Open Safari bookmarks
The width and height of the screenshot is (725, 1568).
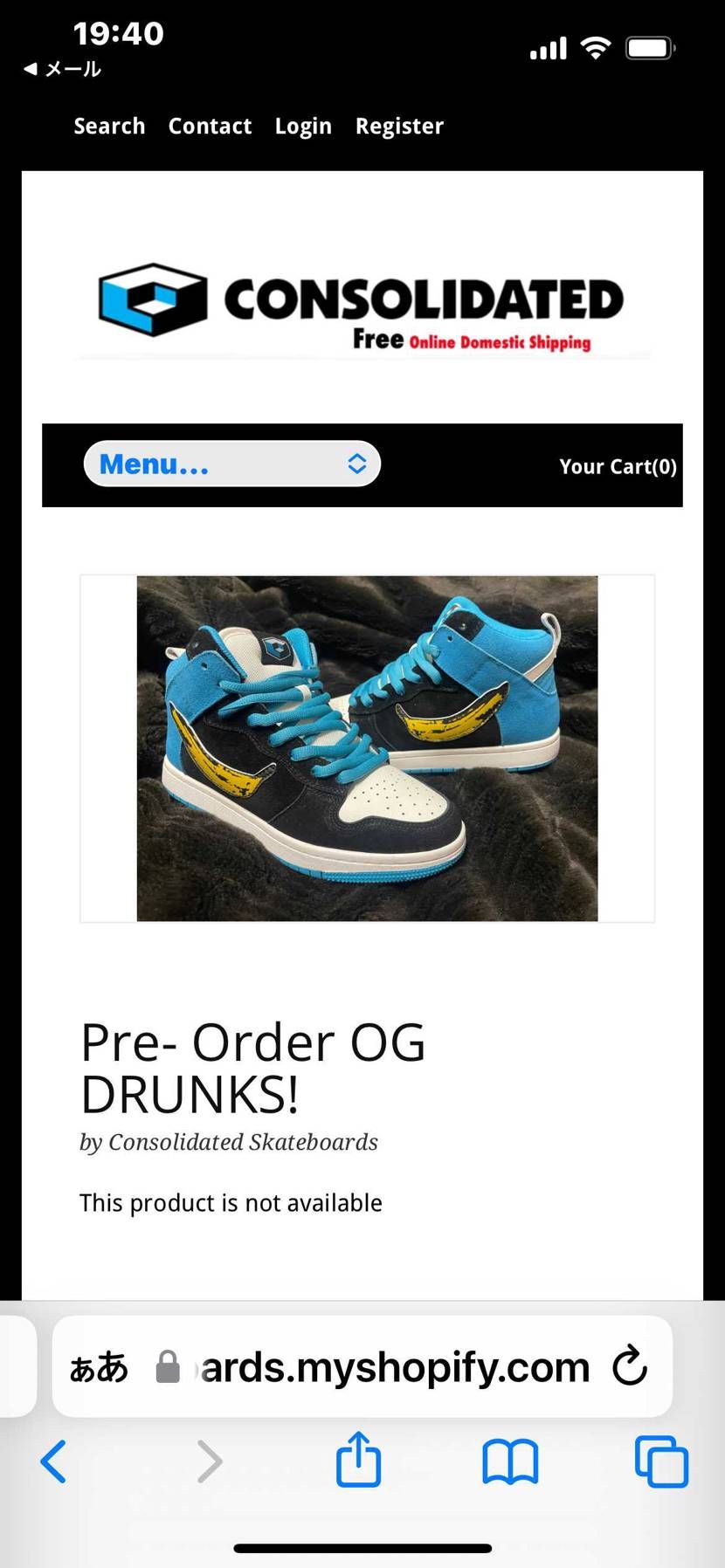pyautogui.click(x=510, y=1461)
